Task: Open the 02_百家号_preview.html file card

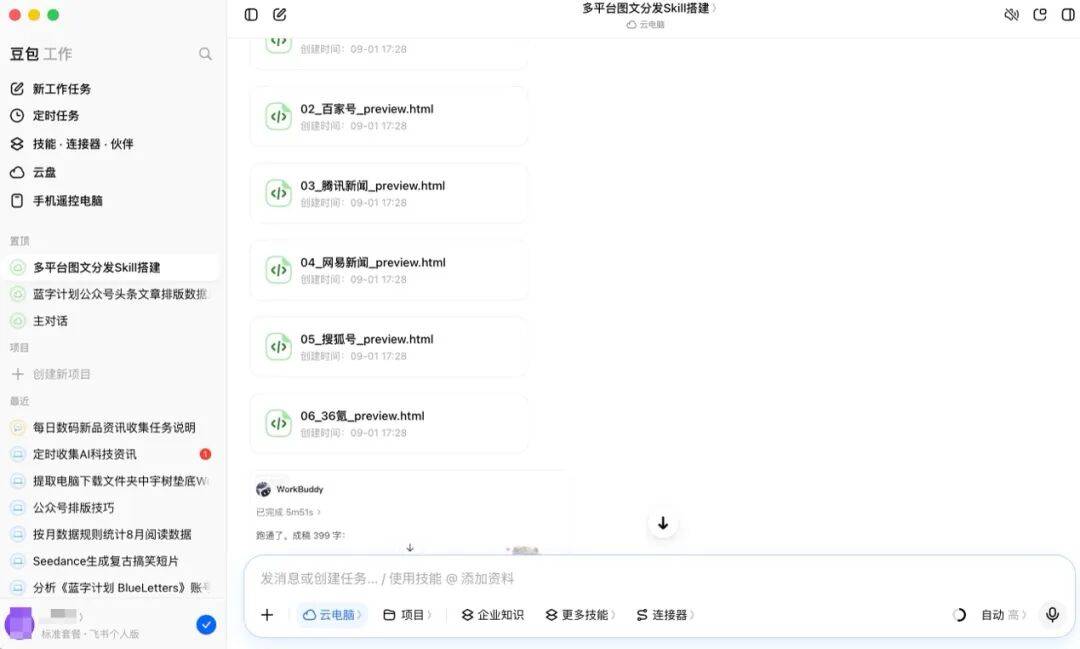Action: point(389,116)
